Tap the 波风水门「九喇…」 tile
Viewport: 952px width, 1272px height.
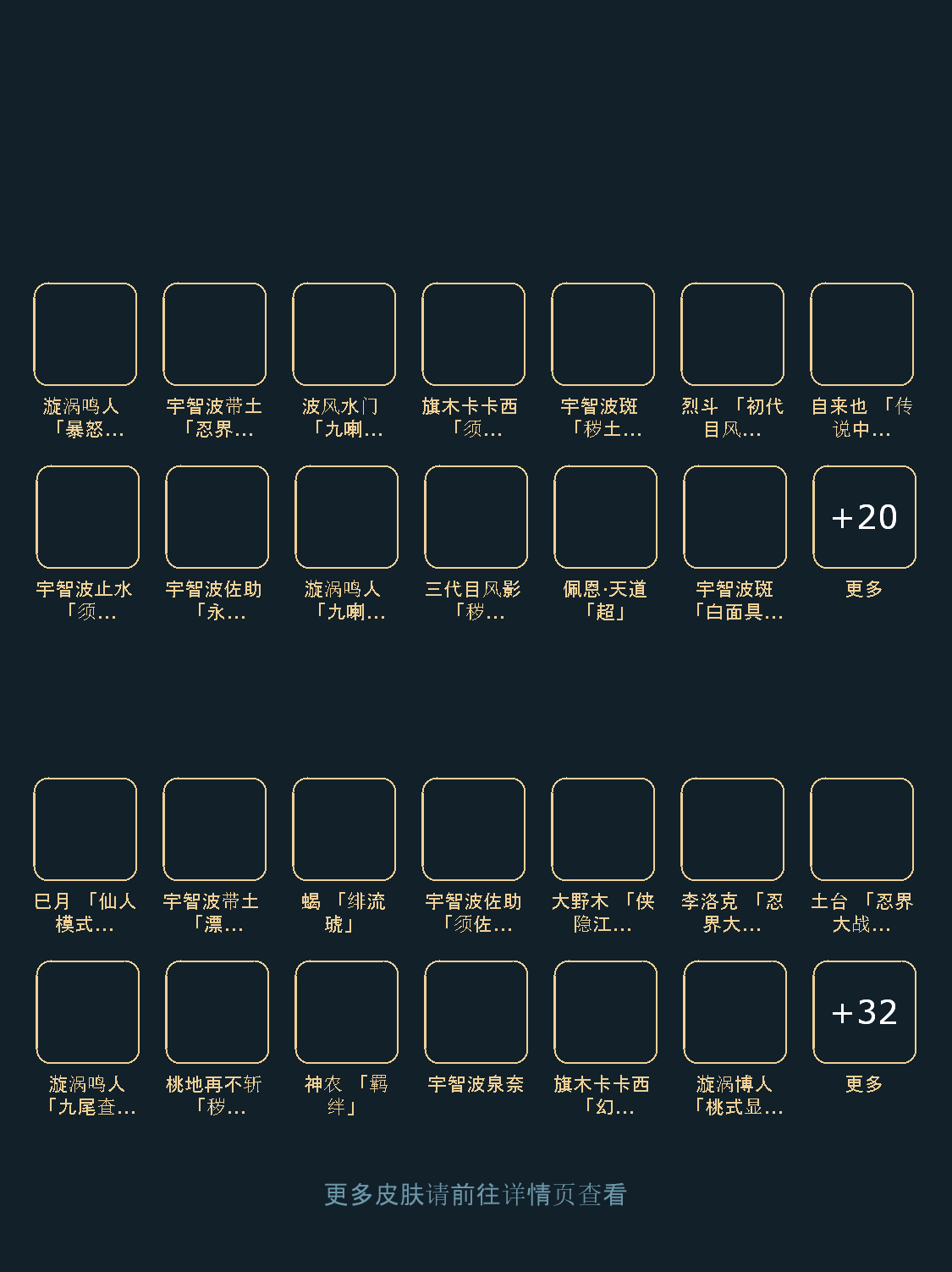(x=344, y=334)
